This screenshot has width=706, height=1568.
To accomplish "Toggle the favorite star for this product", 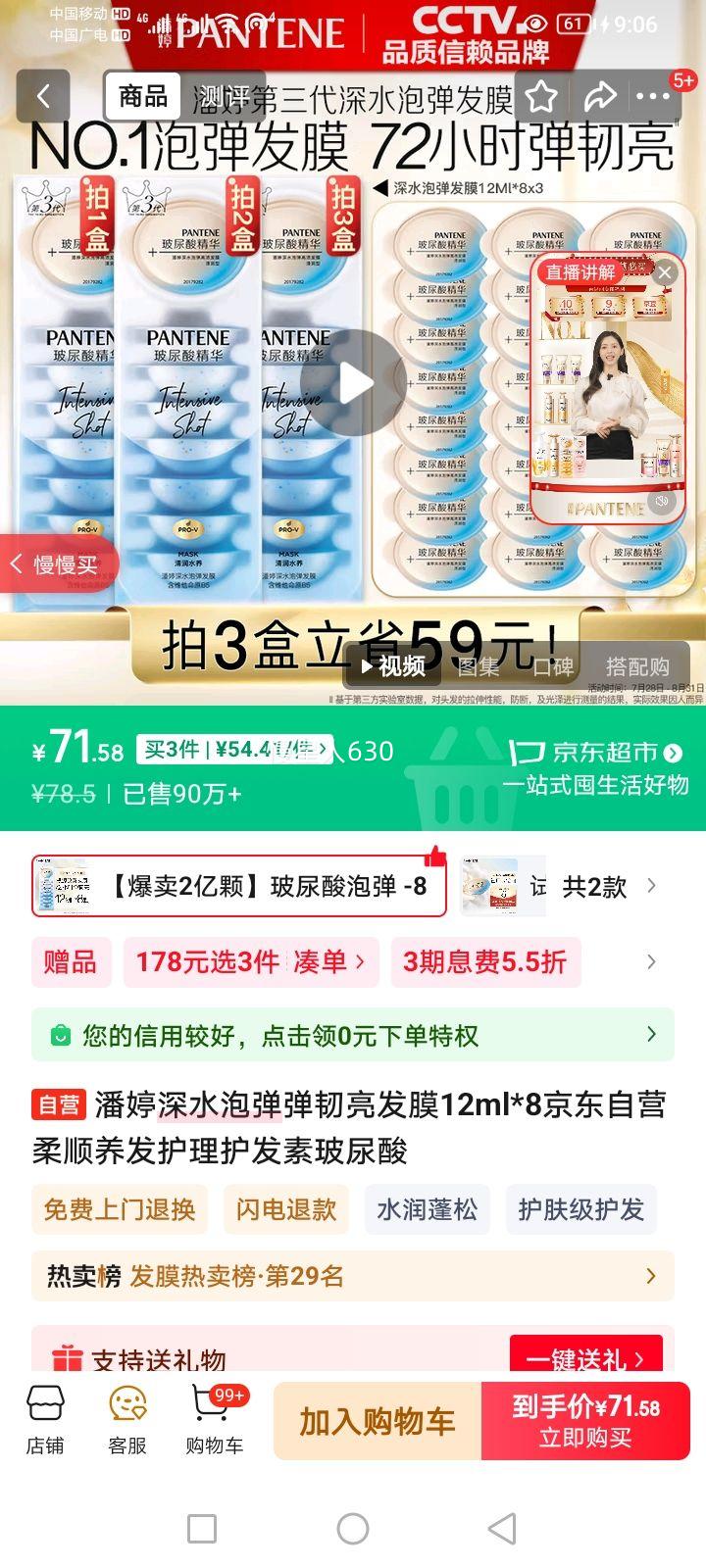I will 540,97.
